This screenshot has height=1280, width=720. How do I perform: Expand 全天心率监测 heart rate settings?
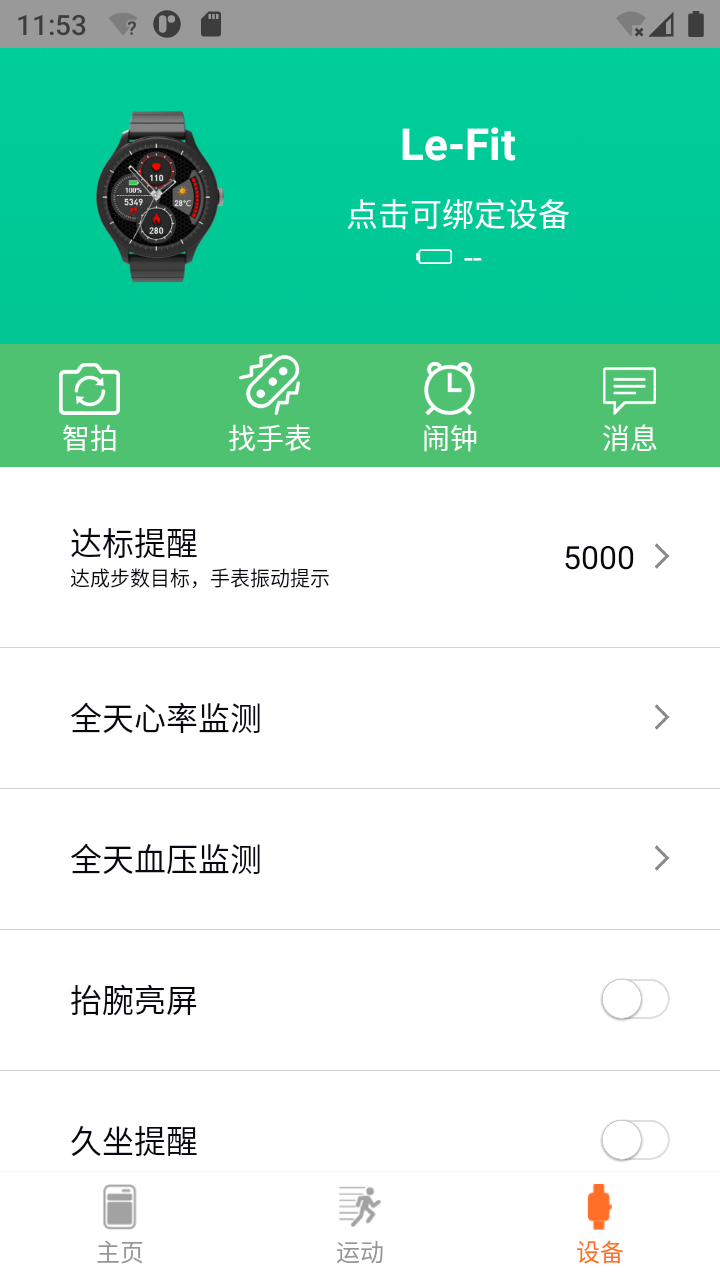tap(360, 717)
